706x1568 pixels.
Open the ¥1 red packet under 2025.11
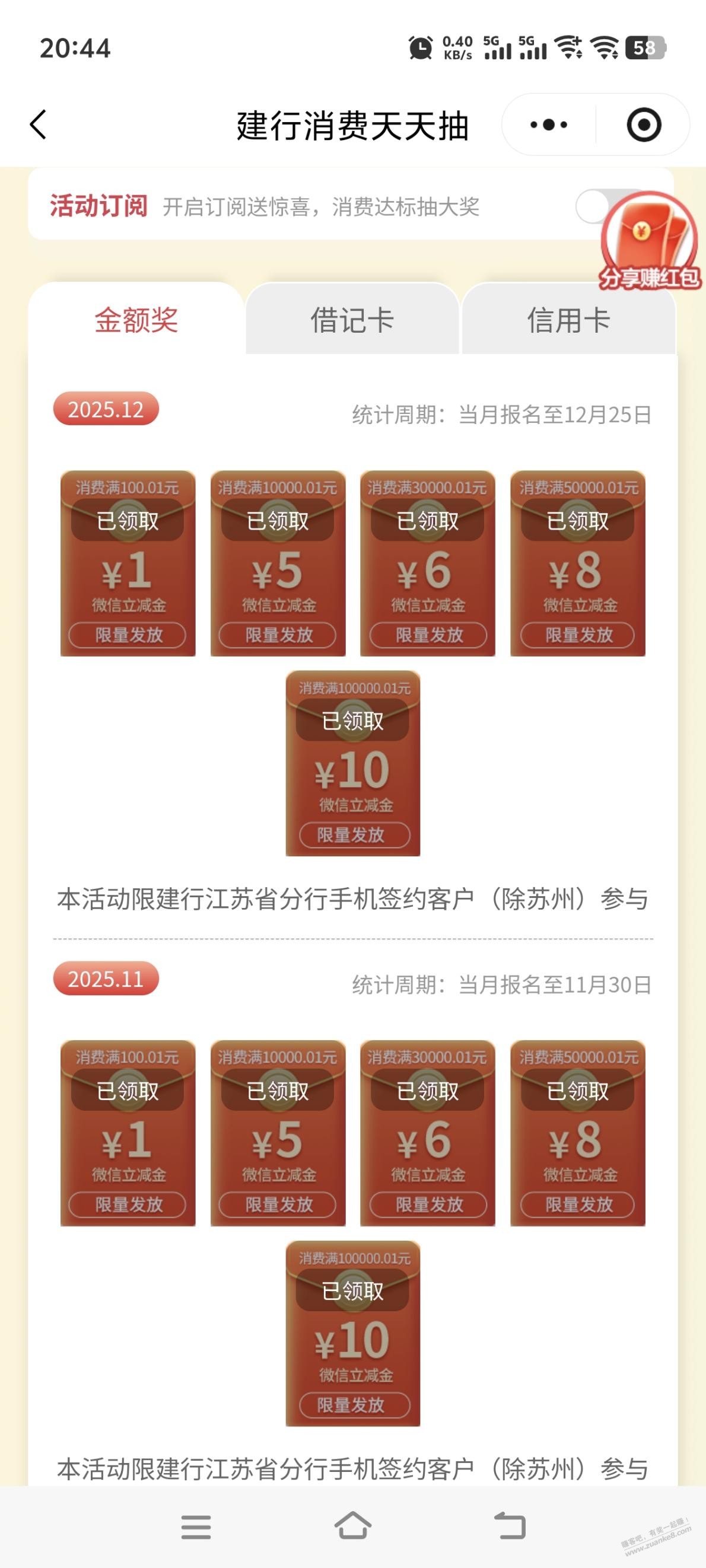point(128,1133)
